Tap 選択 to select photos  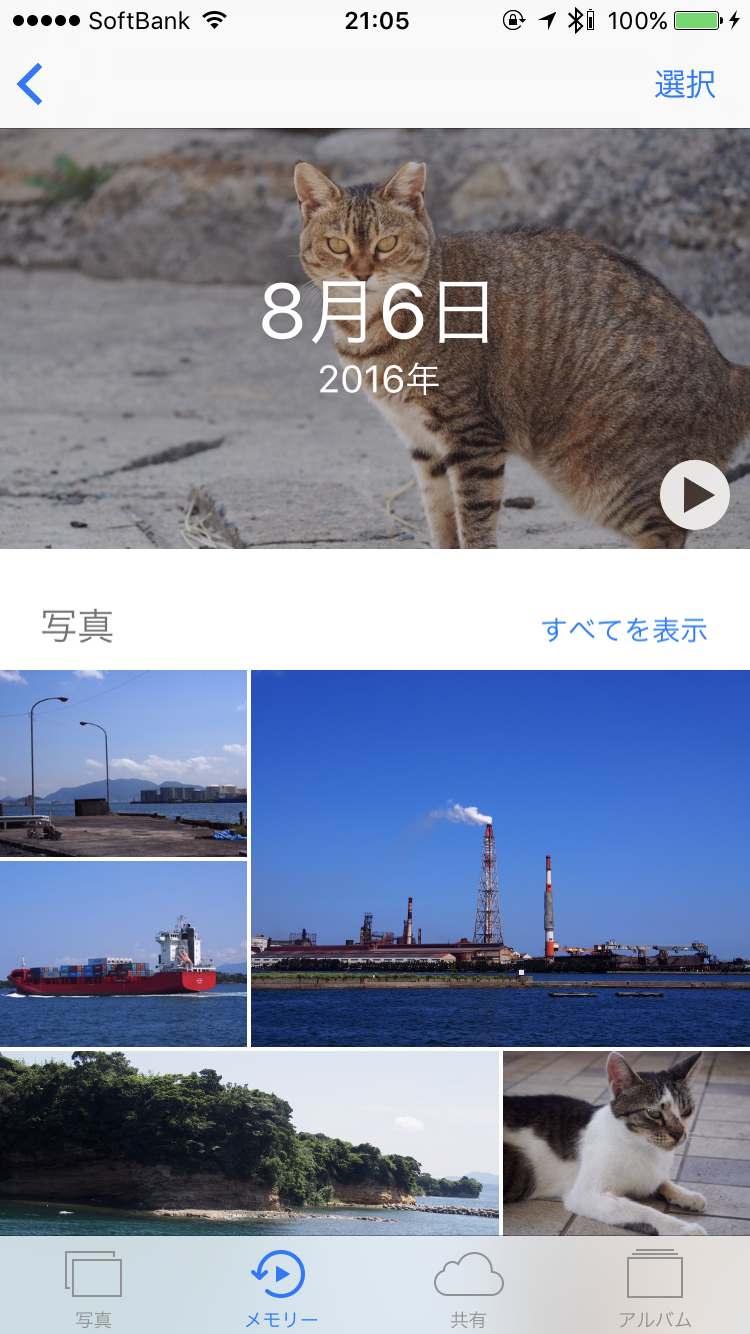coord(685,84)
